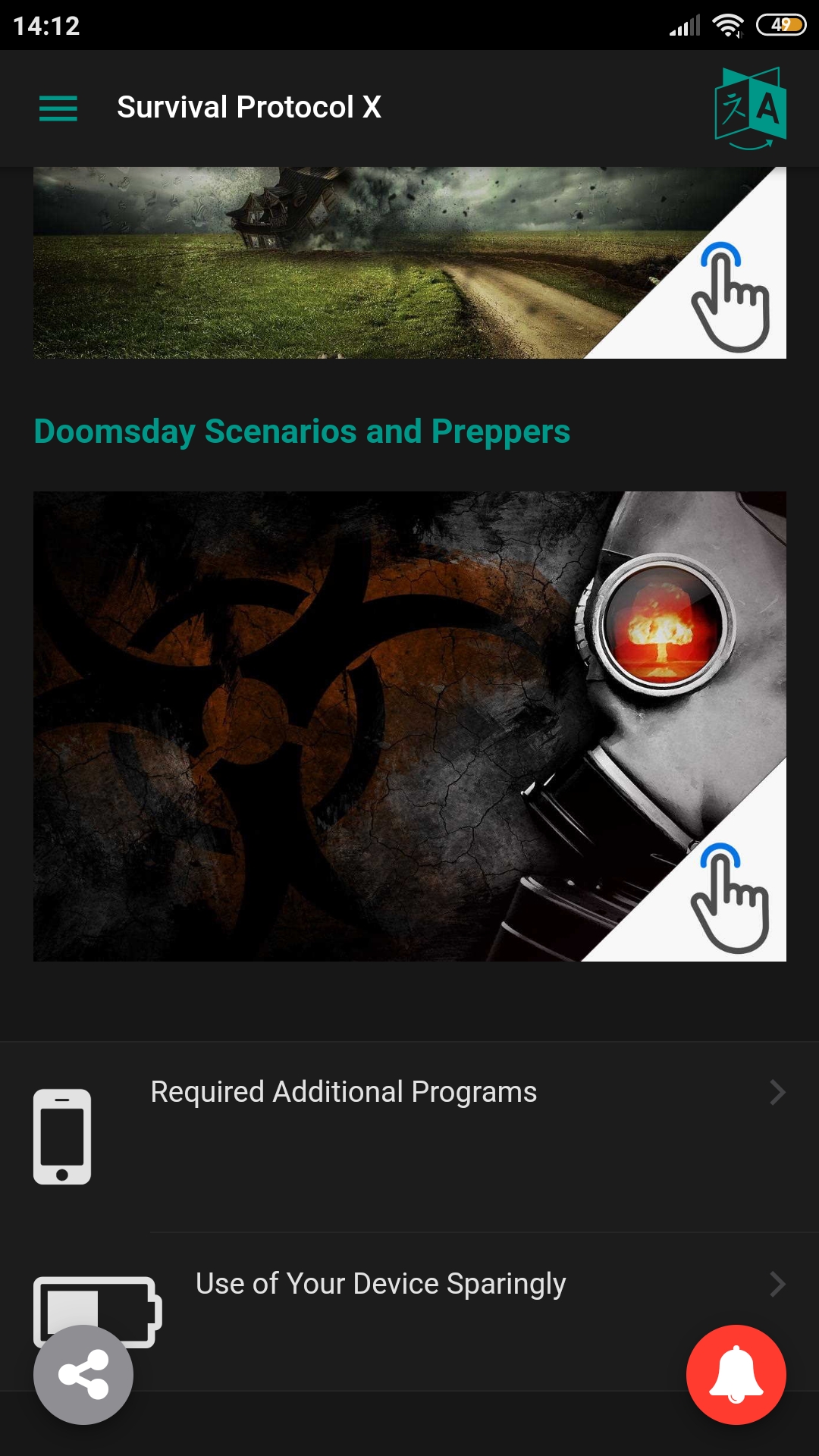Open the Doomsday Scenarios gas mask card
This screenshot has width=819, height=1456.
click(409, 726)
